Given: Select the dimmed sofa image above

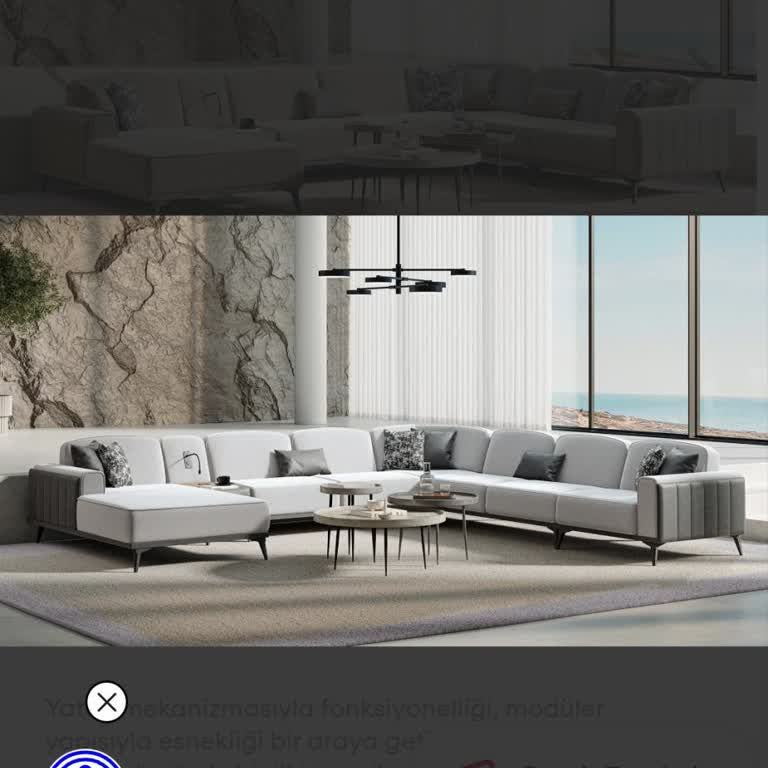Looking at the screenshot, I should tap(384, 105).
